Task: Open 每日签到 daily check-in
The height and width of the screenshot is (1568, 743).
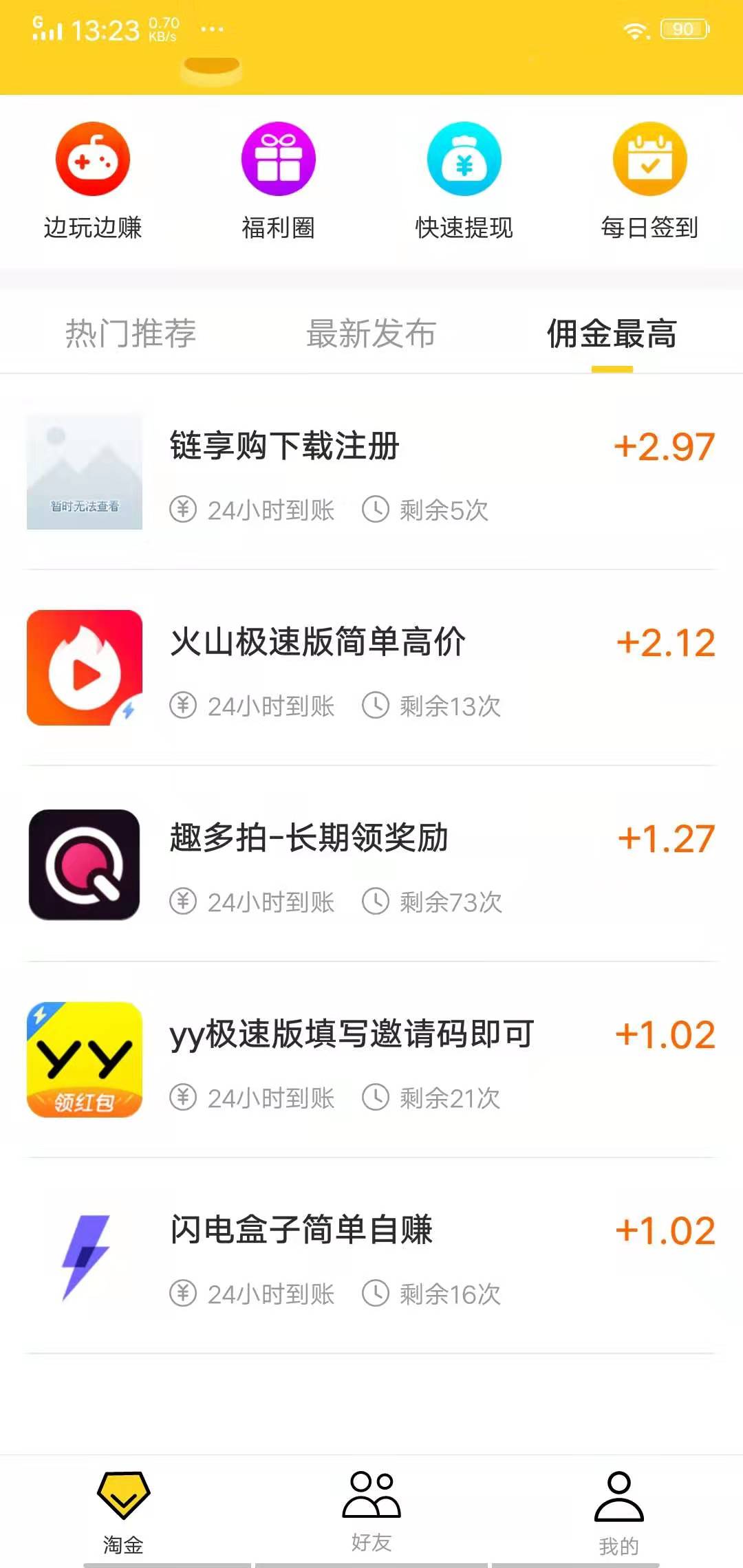Action: [x=649, y=180]
